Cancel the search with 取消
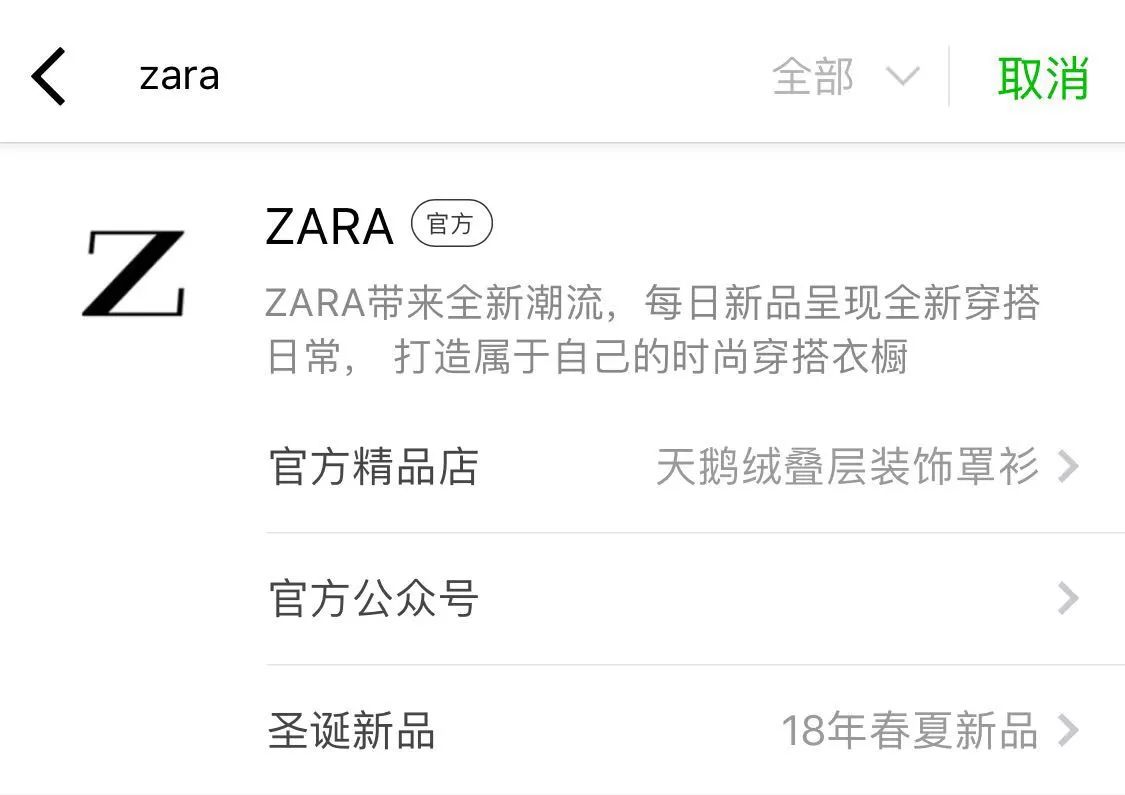1125x795 pixels. click(1042, 76)
